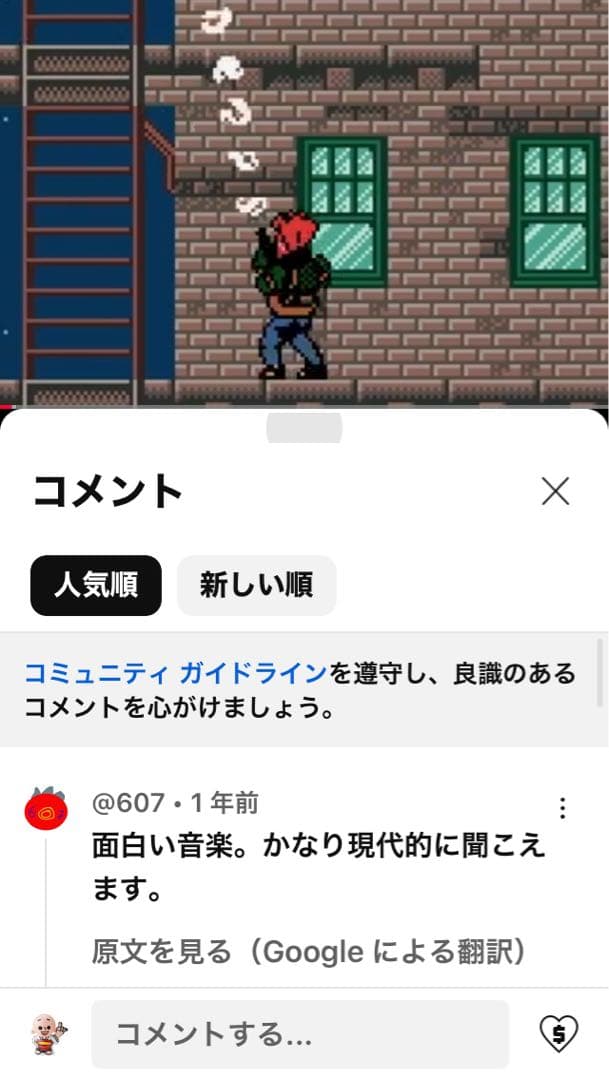Tap the video player showing the game

point(304,200)
